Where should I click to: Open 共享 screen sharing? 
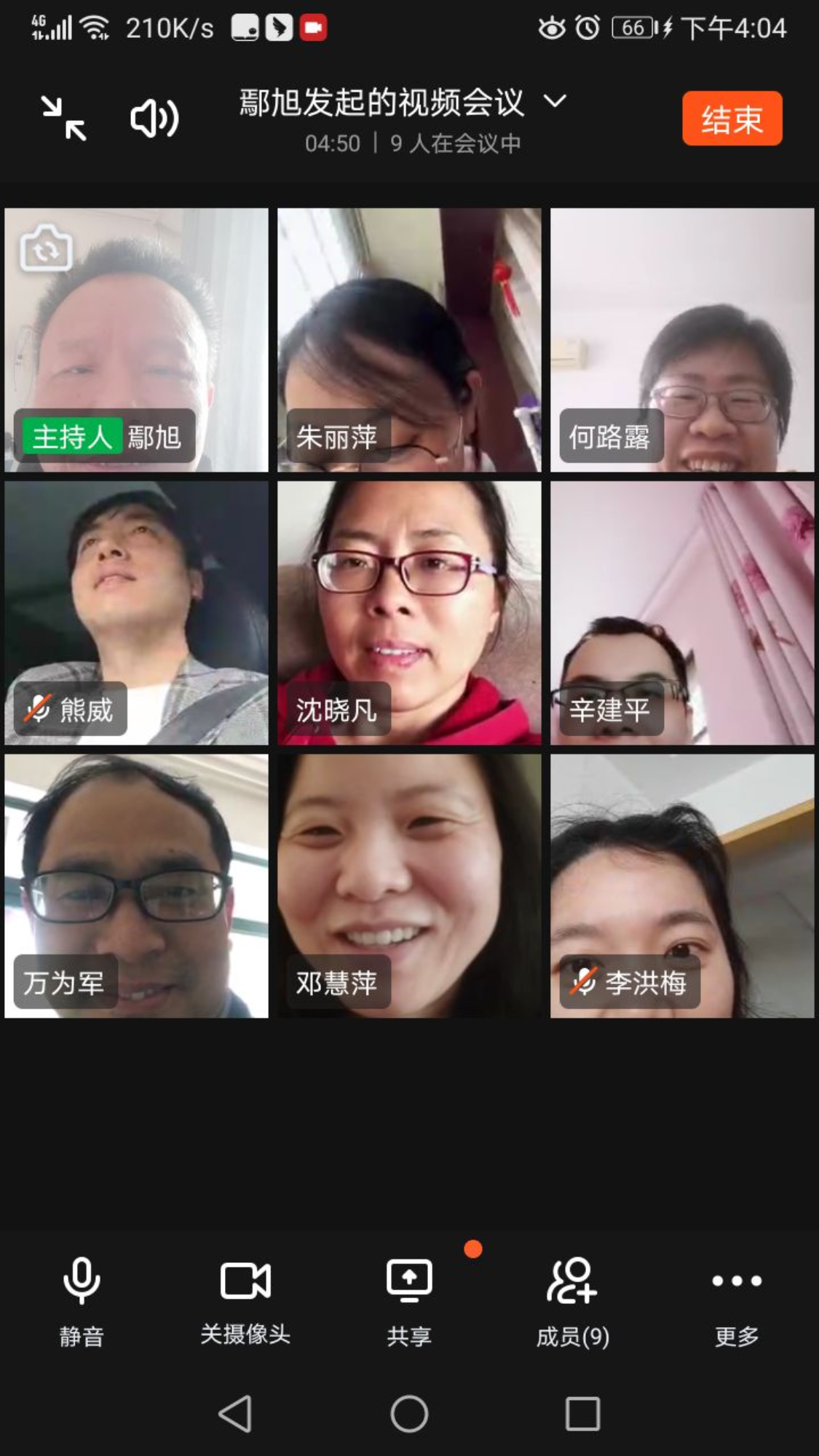(x=409, y=1300)
